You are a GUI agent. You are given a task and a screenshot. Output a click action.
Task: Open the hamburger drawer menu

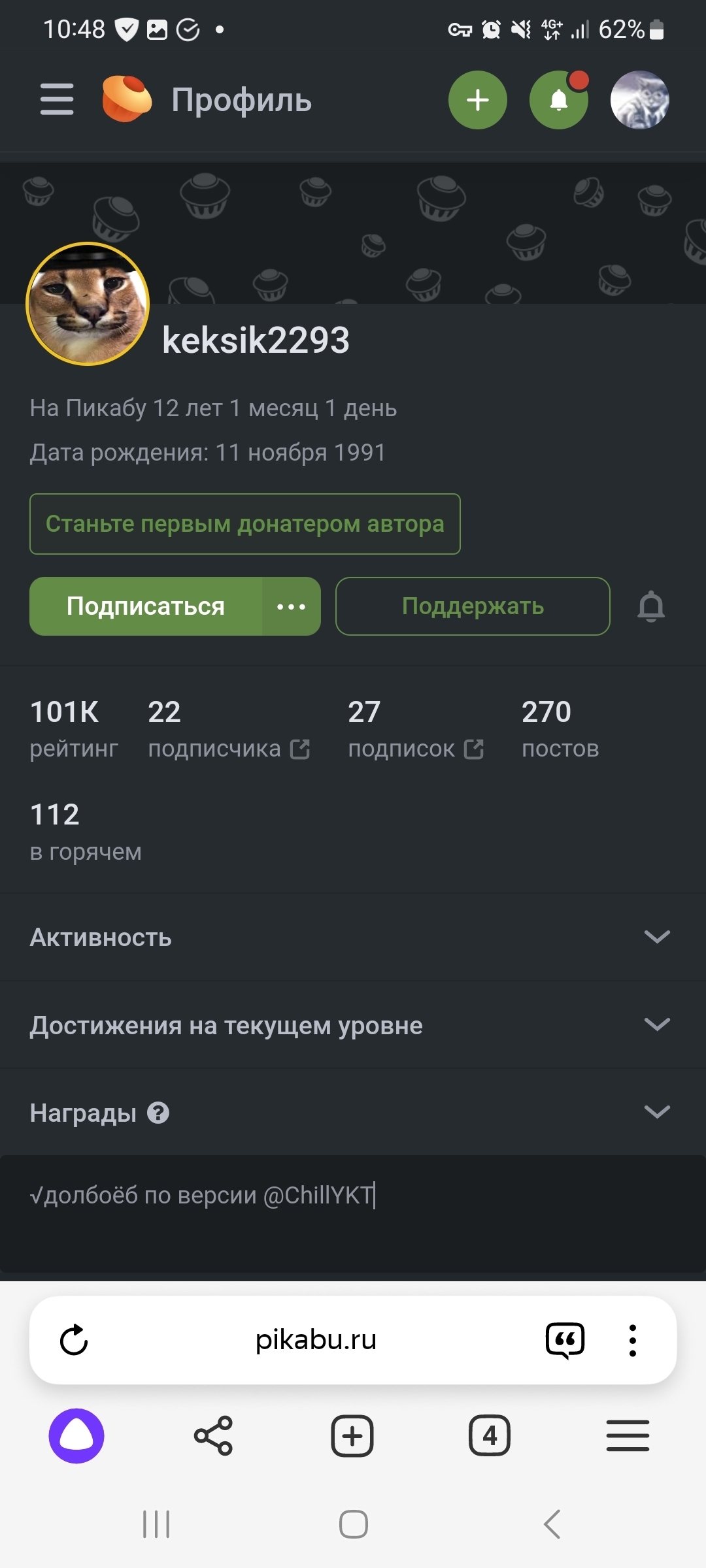coord(57,99)
